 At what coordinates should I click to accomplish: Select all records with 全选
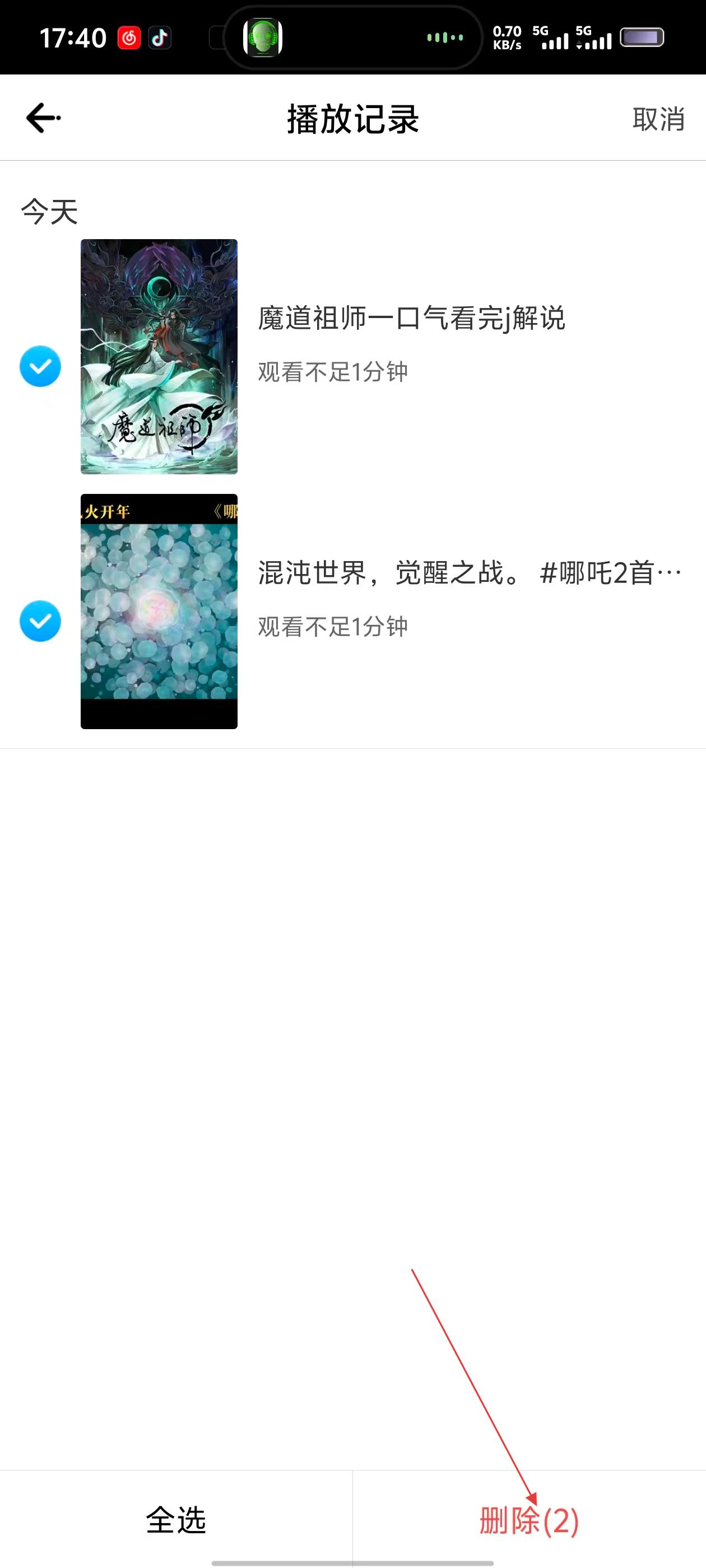[176, 1520]
